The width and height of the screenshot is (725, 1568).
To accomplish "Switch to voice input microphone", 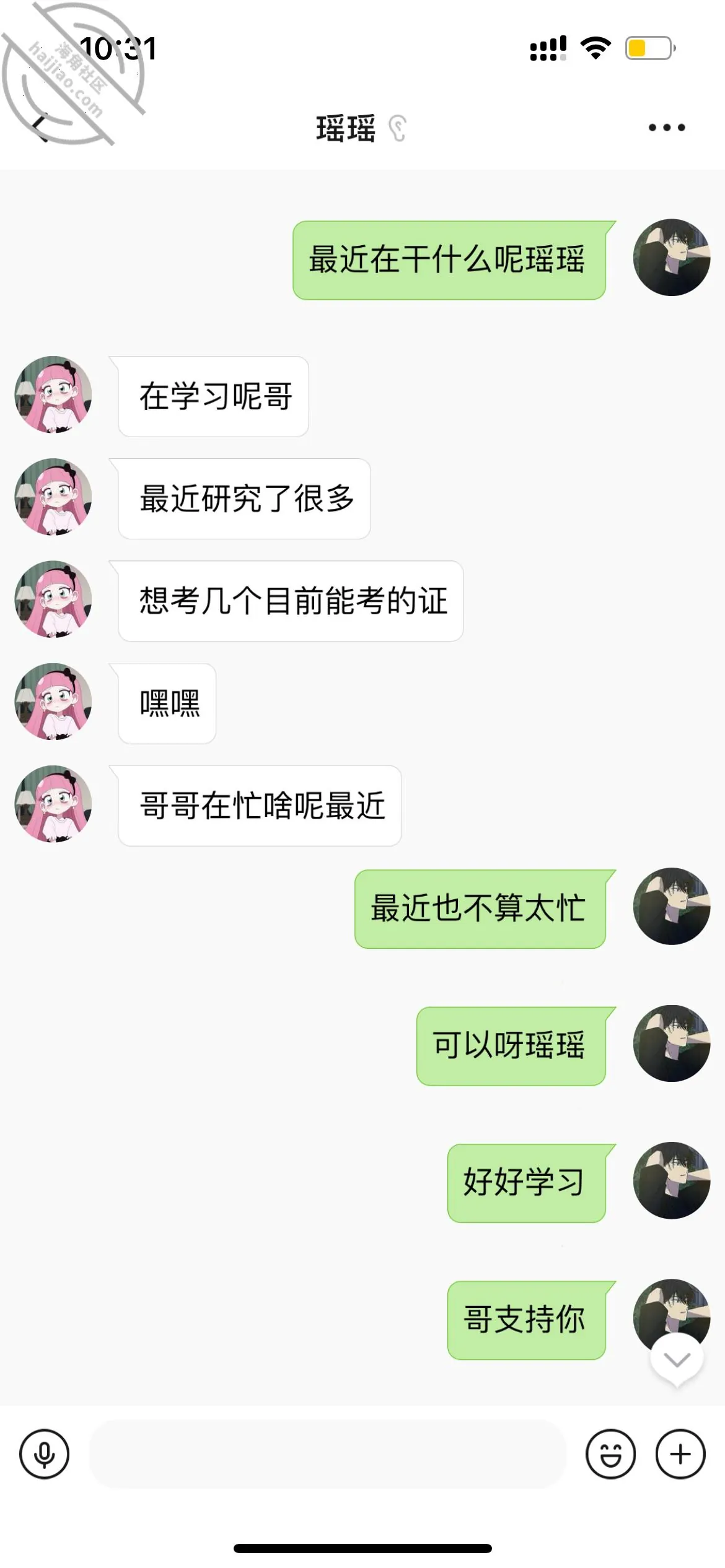I will (44, 1454).
